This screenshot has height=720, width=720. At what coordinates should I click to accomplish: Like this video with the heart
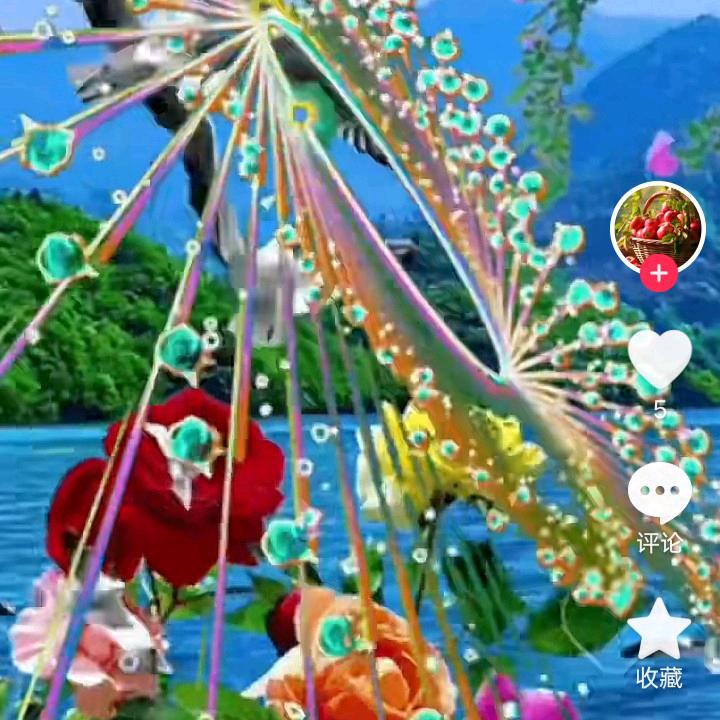tap(659, 360)
